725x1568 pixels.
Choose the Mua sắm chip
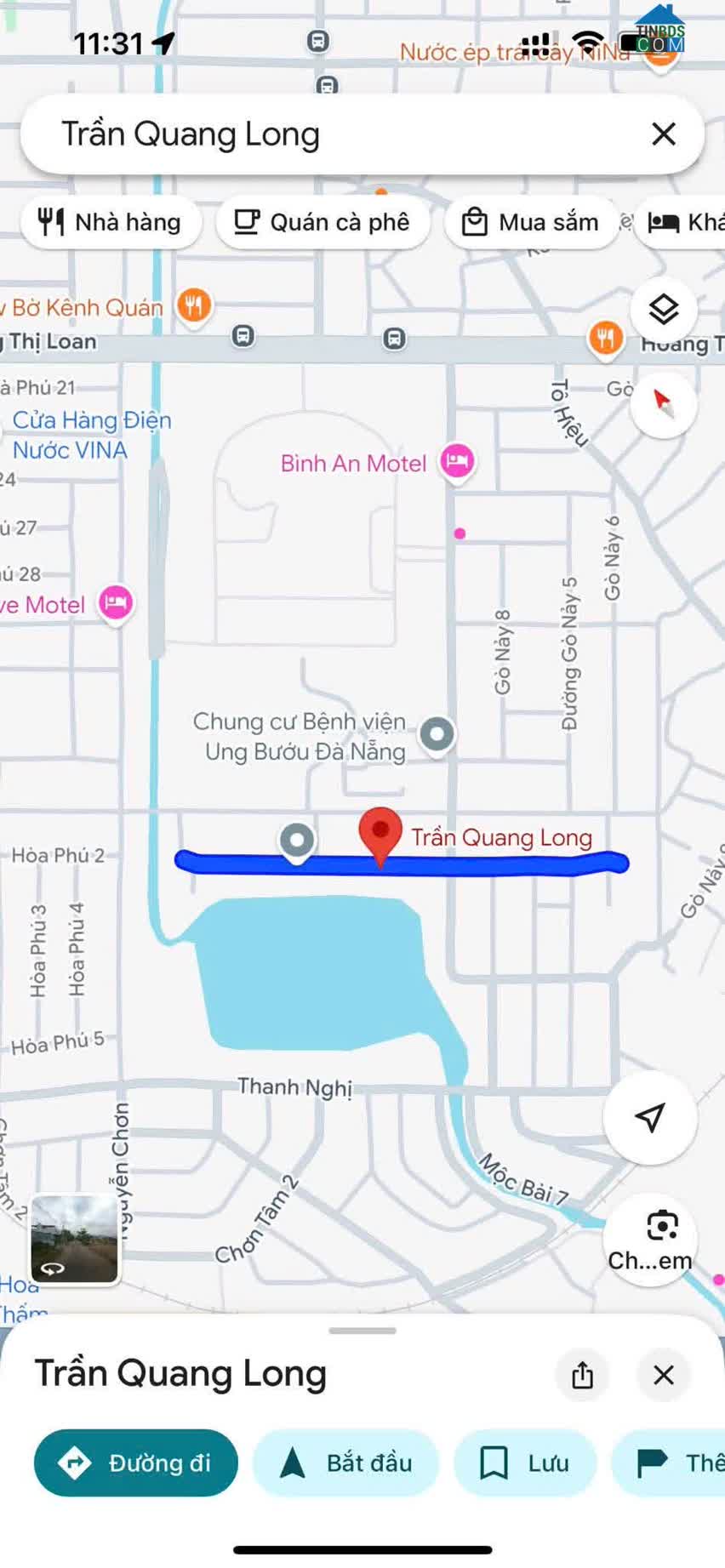531,223
